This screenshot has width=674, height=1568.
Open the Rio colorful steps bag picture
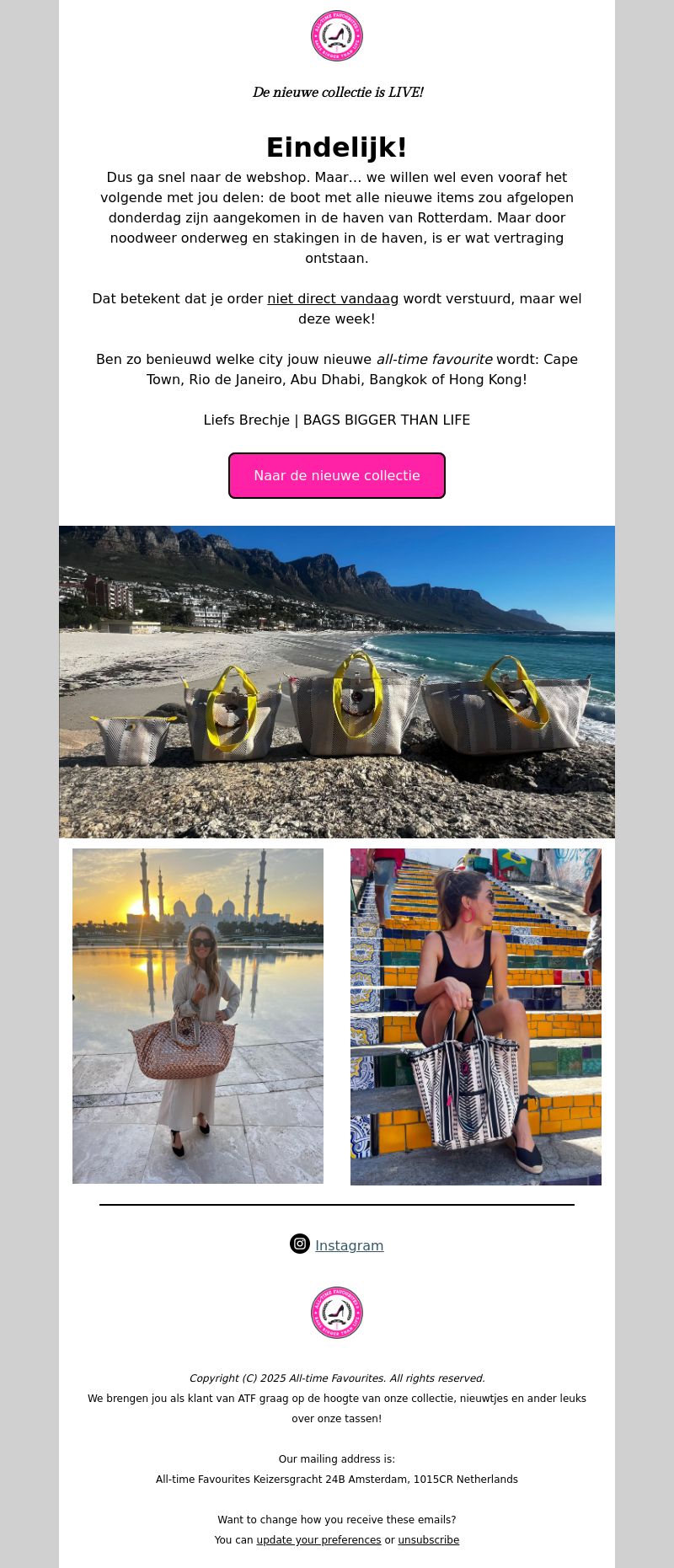476,1016
